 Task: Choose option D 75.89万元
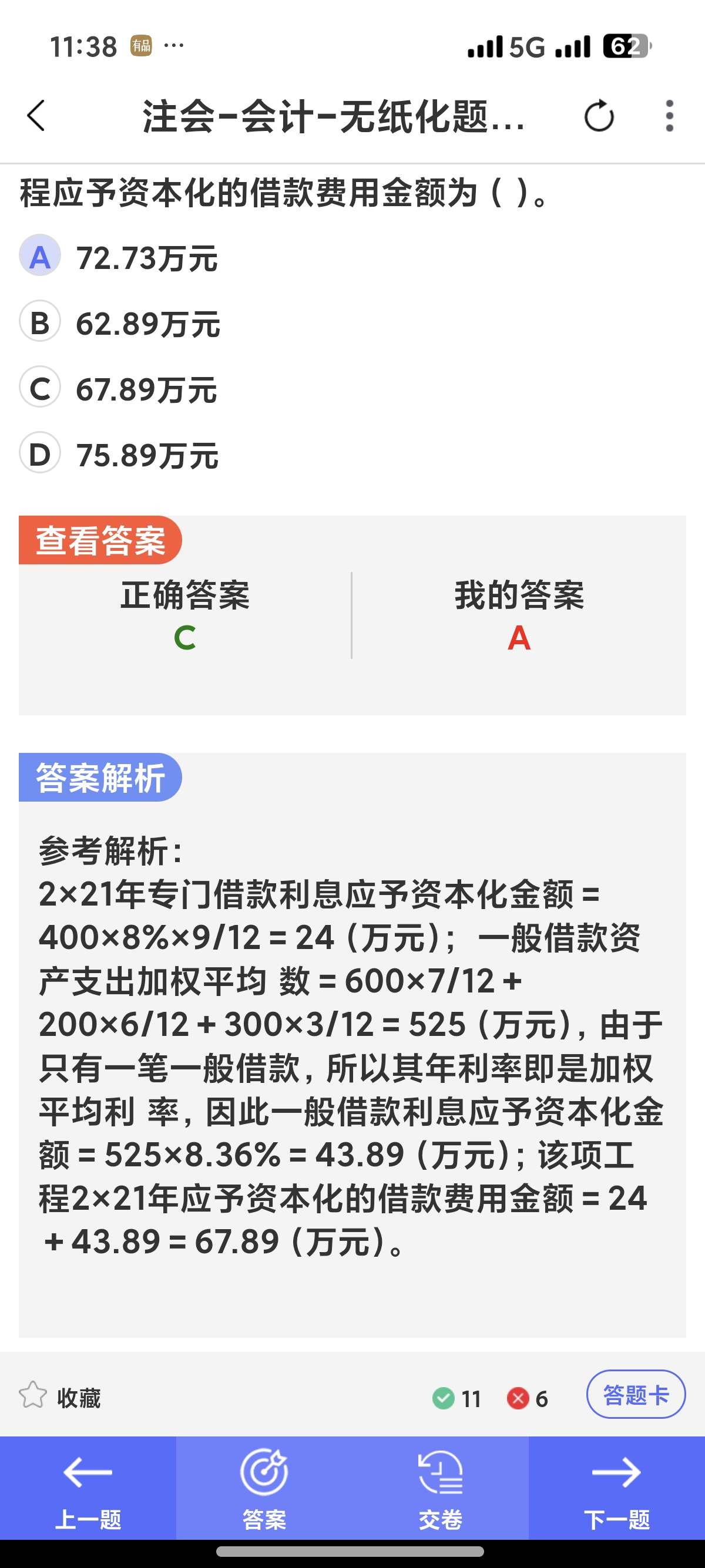(x=119, y=454)
